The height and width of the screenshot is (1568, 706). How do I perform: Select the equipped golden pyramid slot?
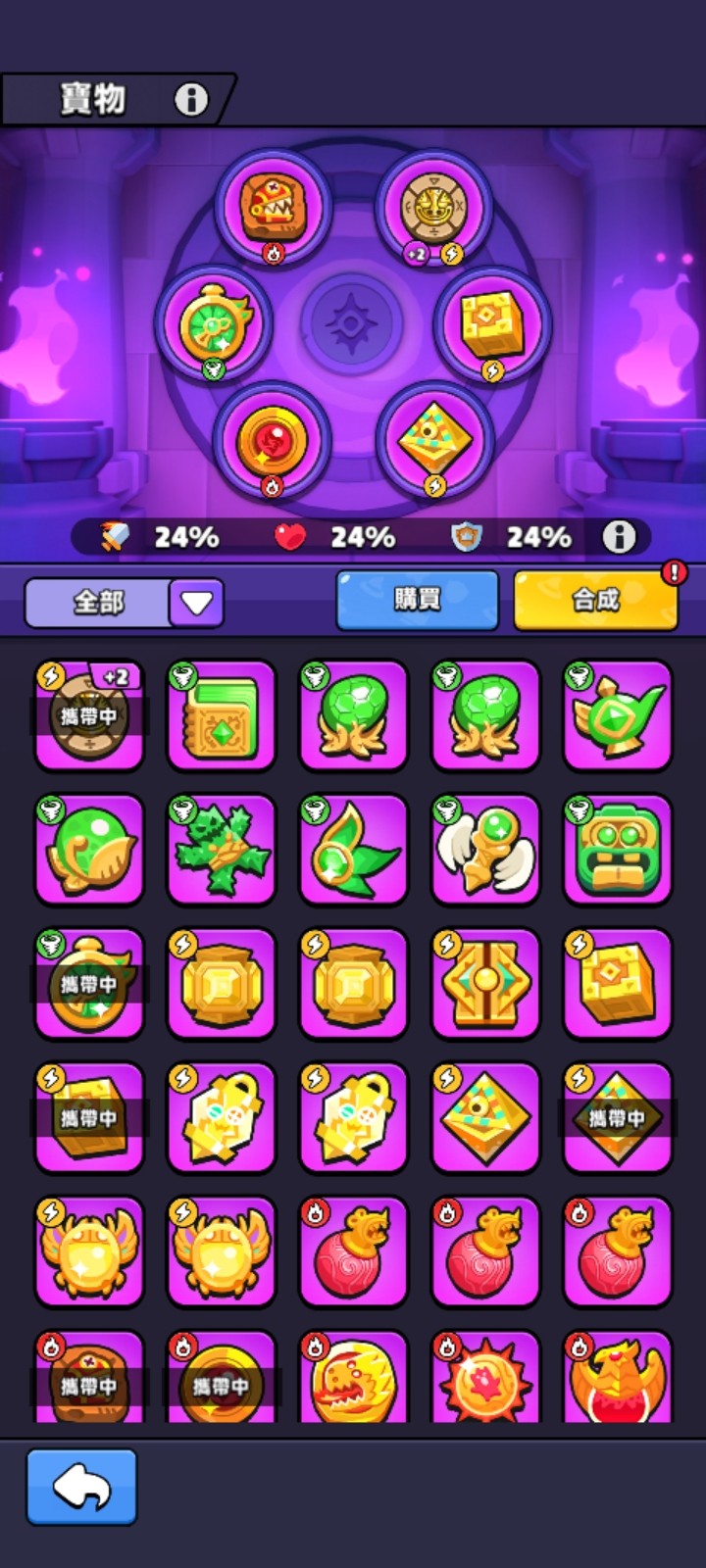[434, 440]
